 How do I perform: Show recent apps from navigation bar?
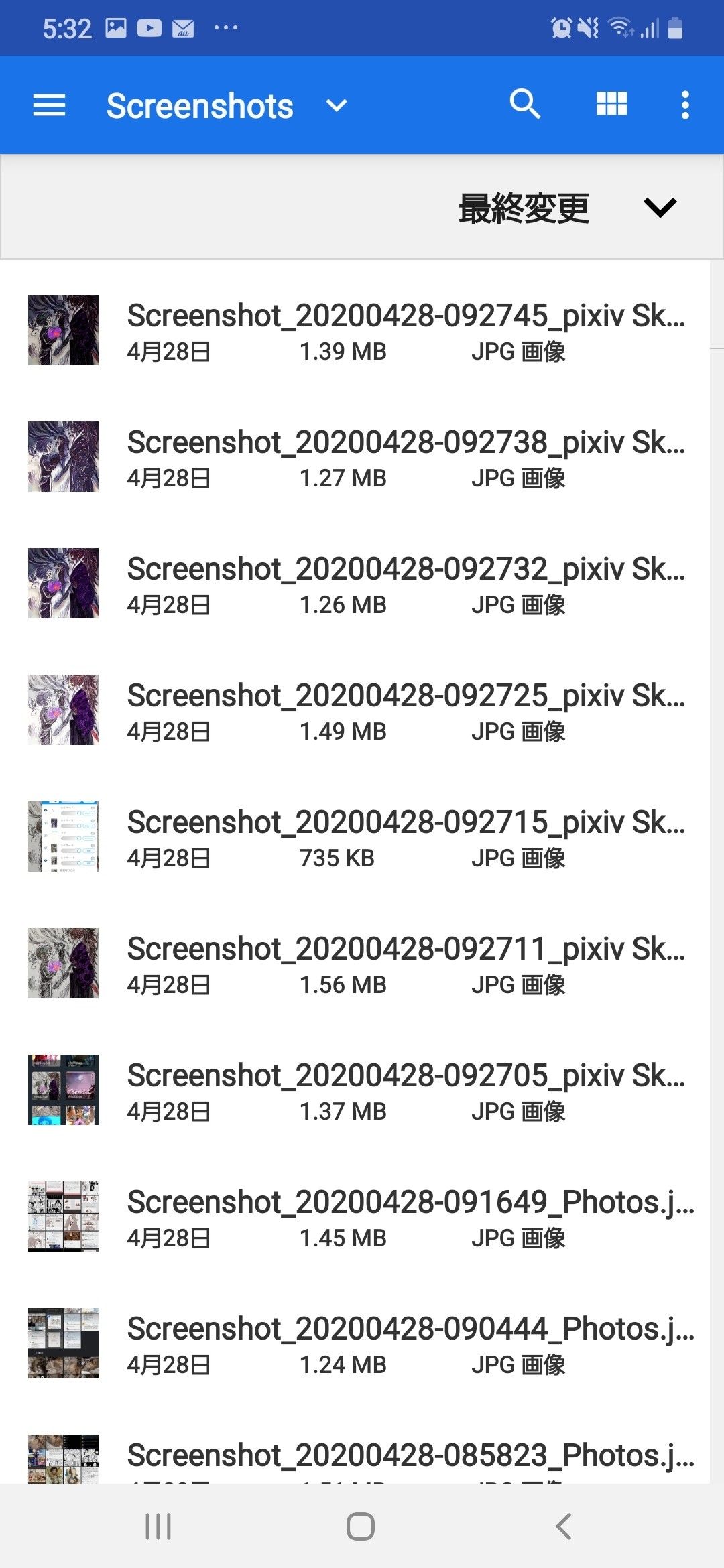(x=158, y=1526)
